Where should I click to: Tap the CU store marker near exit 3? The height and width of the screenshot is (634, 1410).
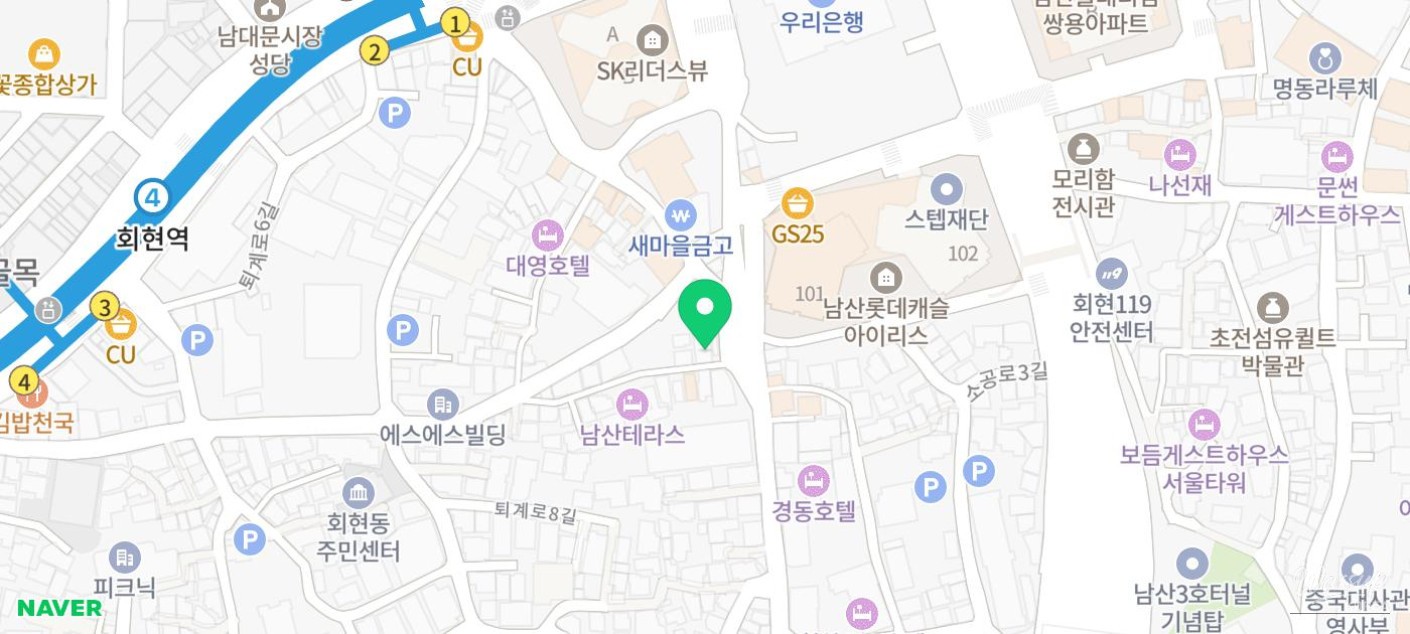coord(121,324)
